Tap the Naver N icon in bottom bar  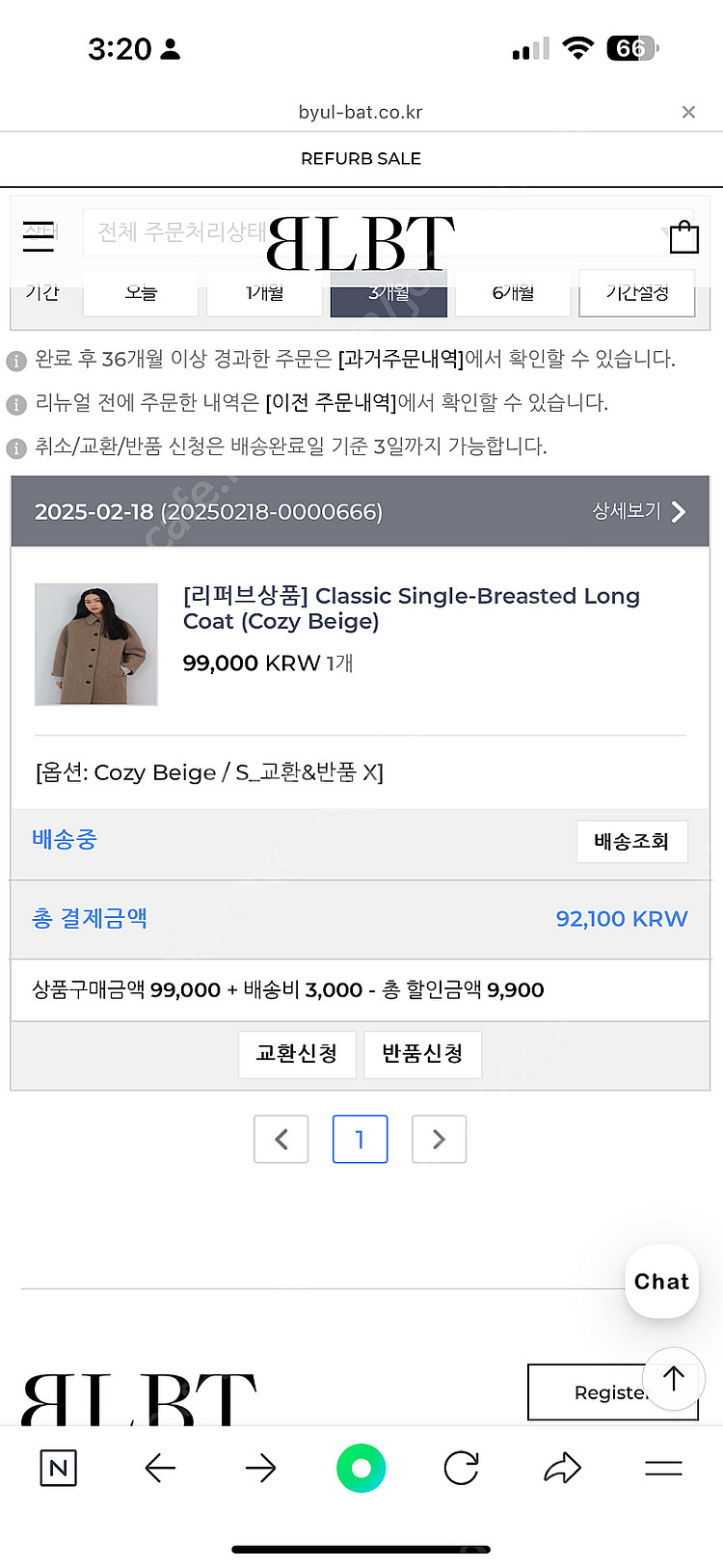pyautogui.click(x=58, y=1468)
